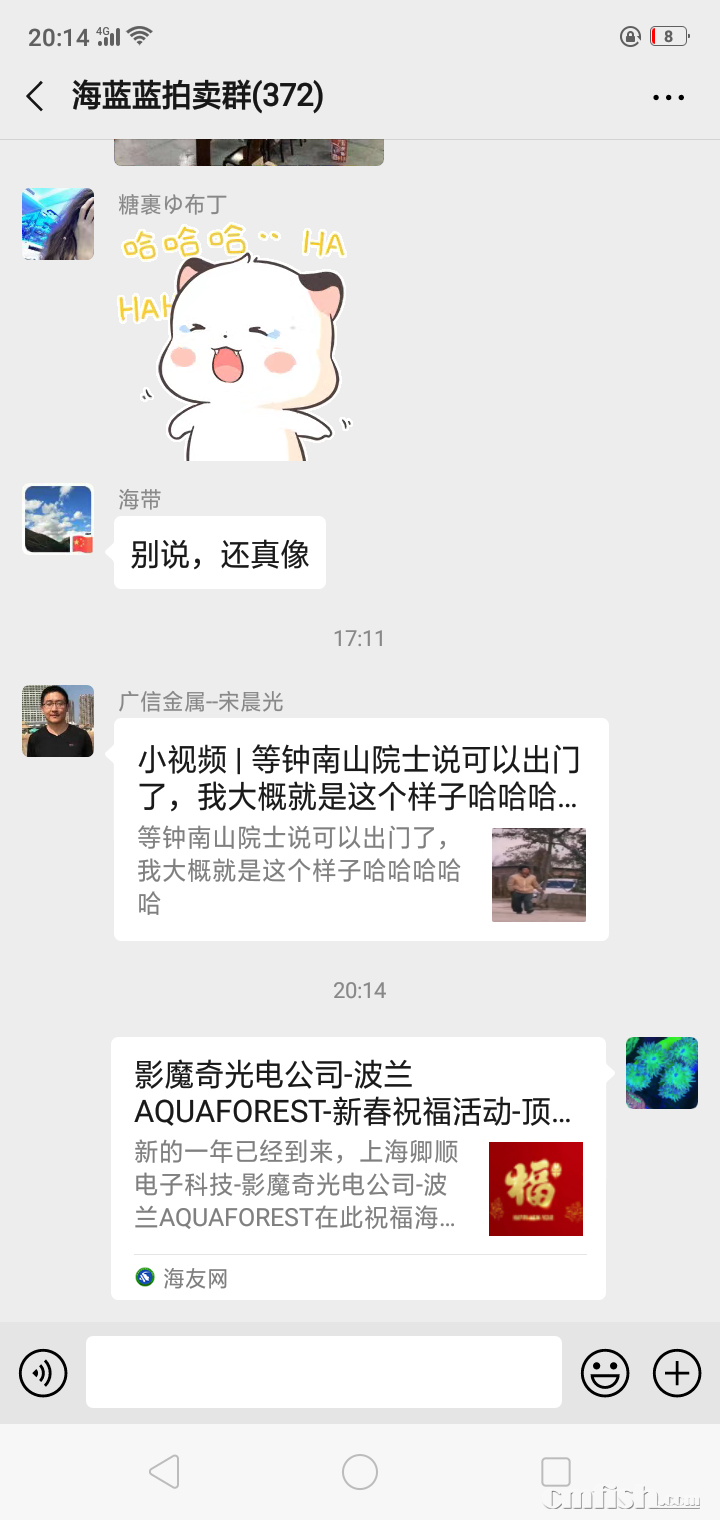
Task: Open the 钟南山 video message card
Action: (x=360, y=830)
